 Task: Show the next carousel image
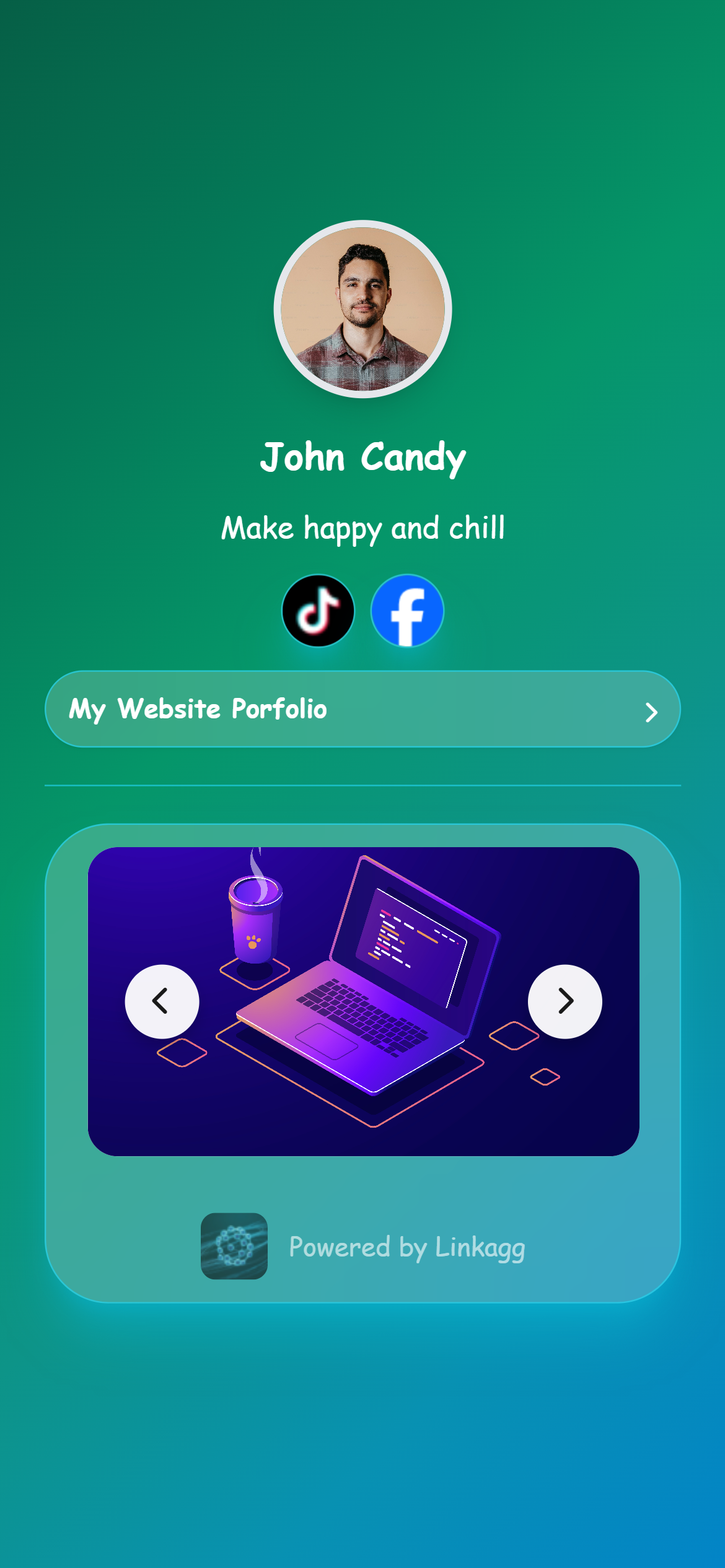pyautogui.click(x=565, y=1001)
